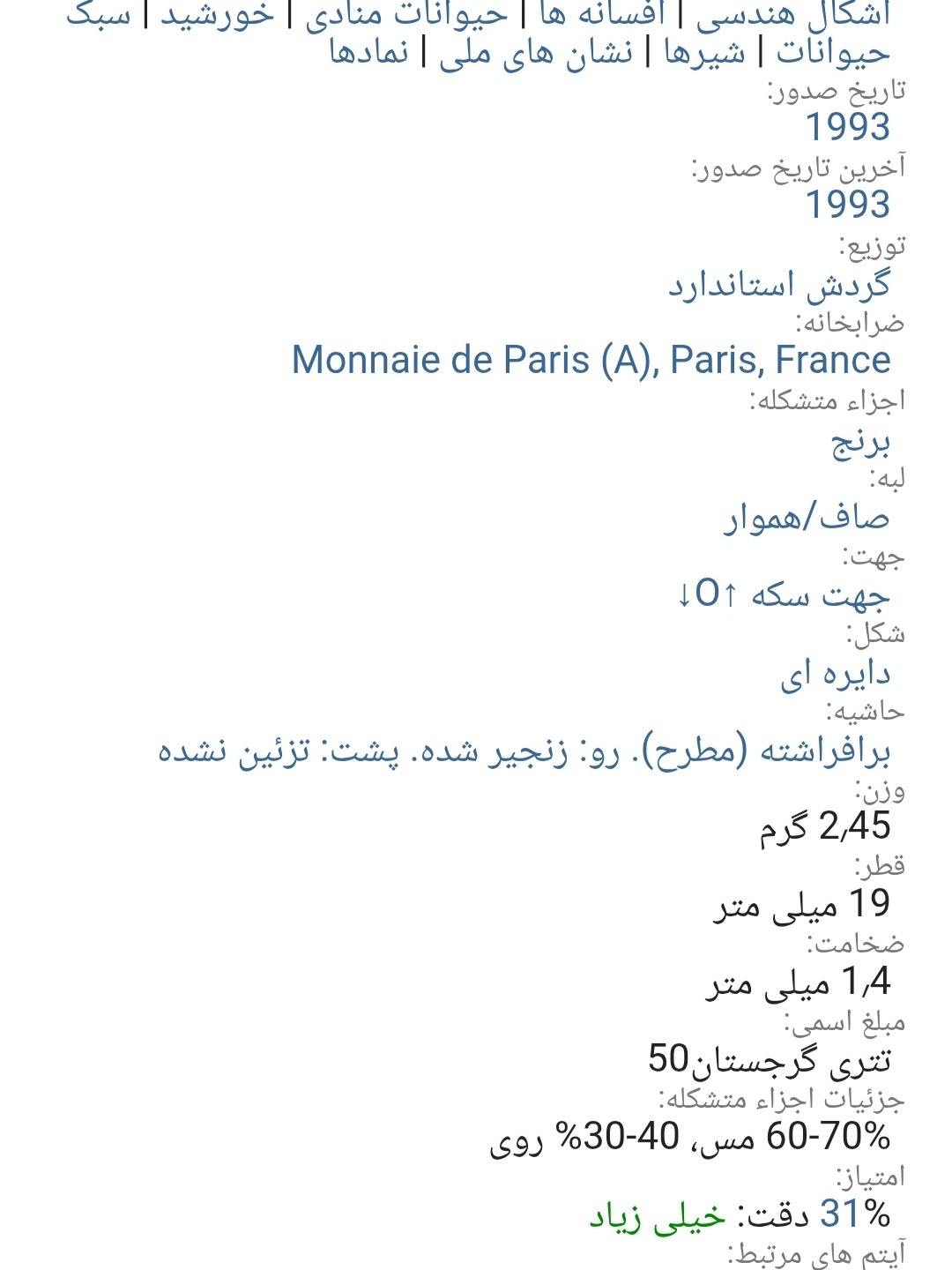The width and height of the screenshot is (952, 1270).
Task: Open the Monnaie de Paris mint link
Action: tap(591, 360)
